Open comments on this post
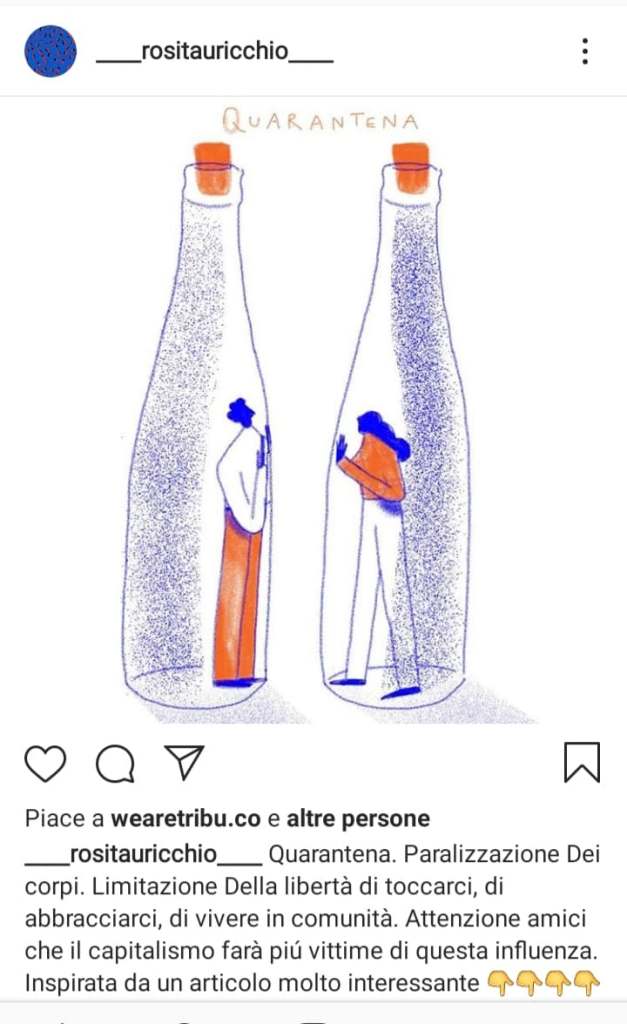Screen dimensions: 627x1024 pyautogui.click(x=115, y=764)
